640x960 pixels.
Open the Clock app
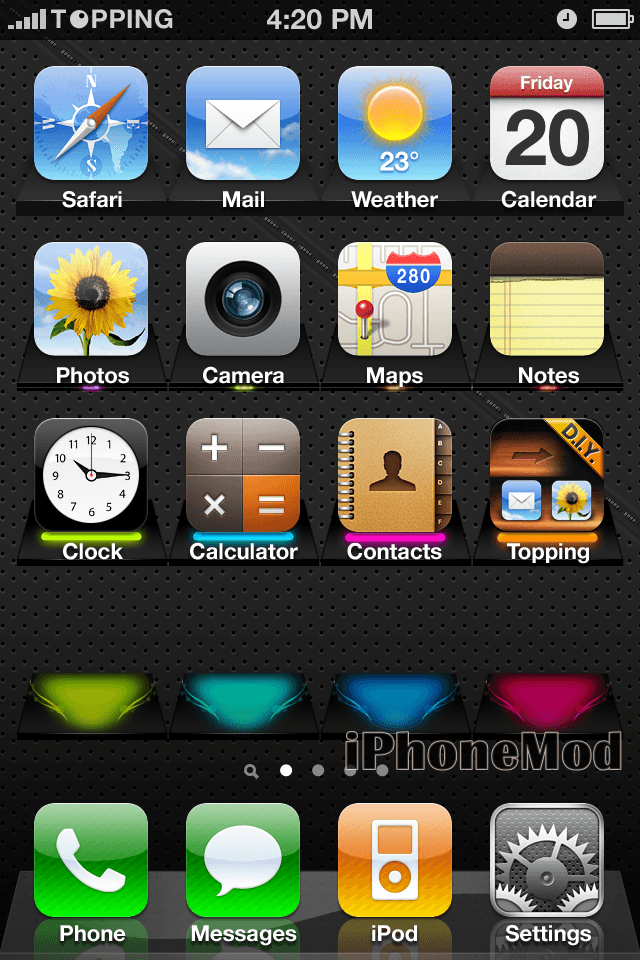[91, 475]
